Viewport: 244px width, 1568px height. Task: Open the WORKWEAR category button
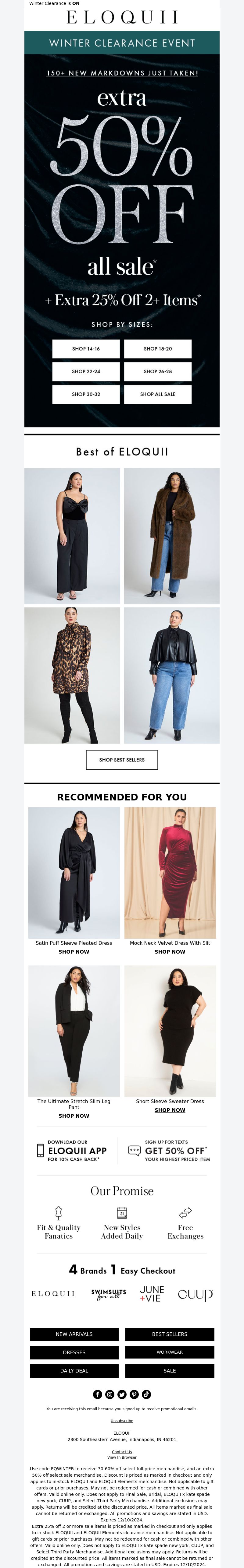170,1352
